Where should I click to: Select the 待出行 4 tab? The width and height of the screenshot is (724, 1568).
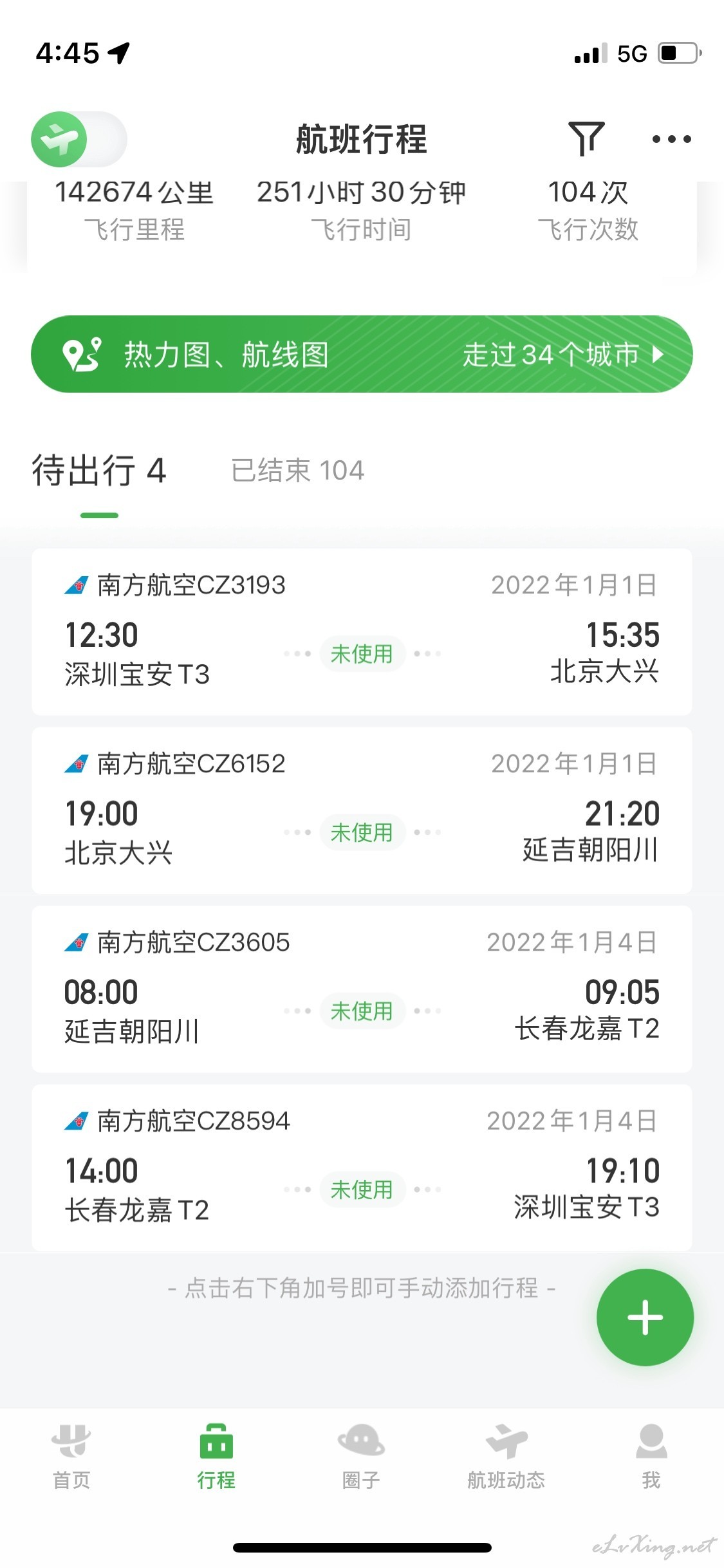pos(99,471)
